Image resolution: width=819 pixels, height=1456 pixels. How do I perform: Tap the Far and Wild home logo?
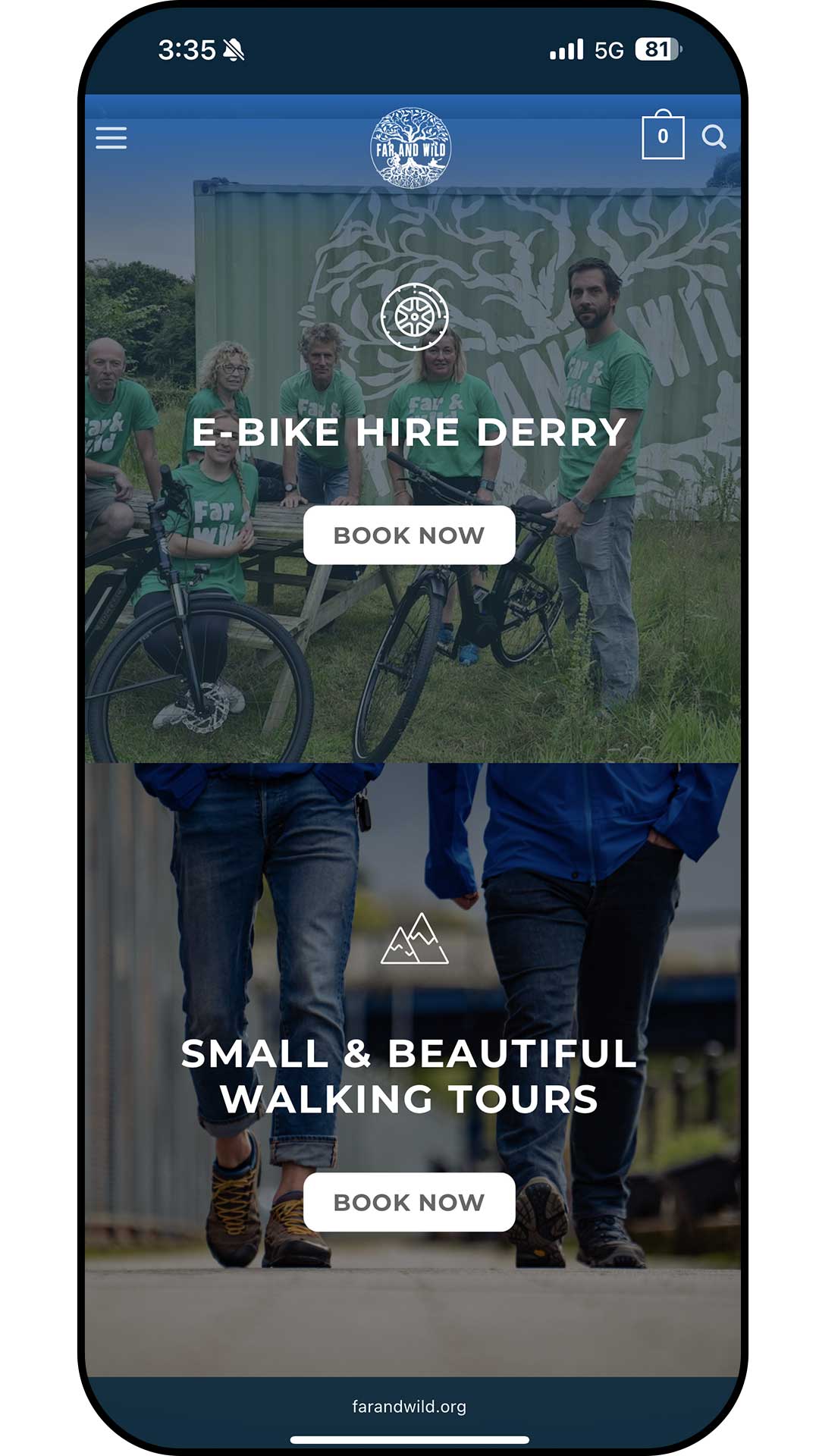[x=410, y=147]
